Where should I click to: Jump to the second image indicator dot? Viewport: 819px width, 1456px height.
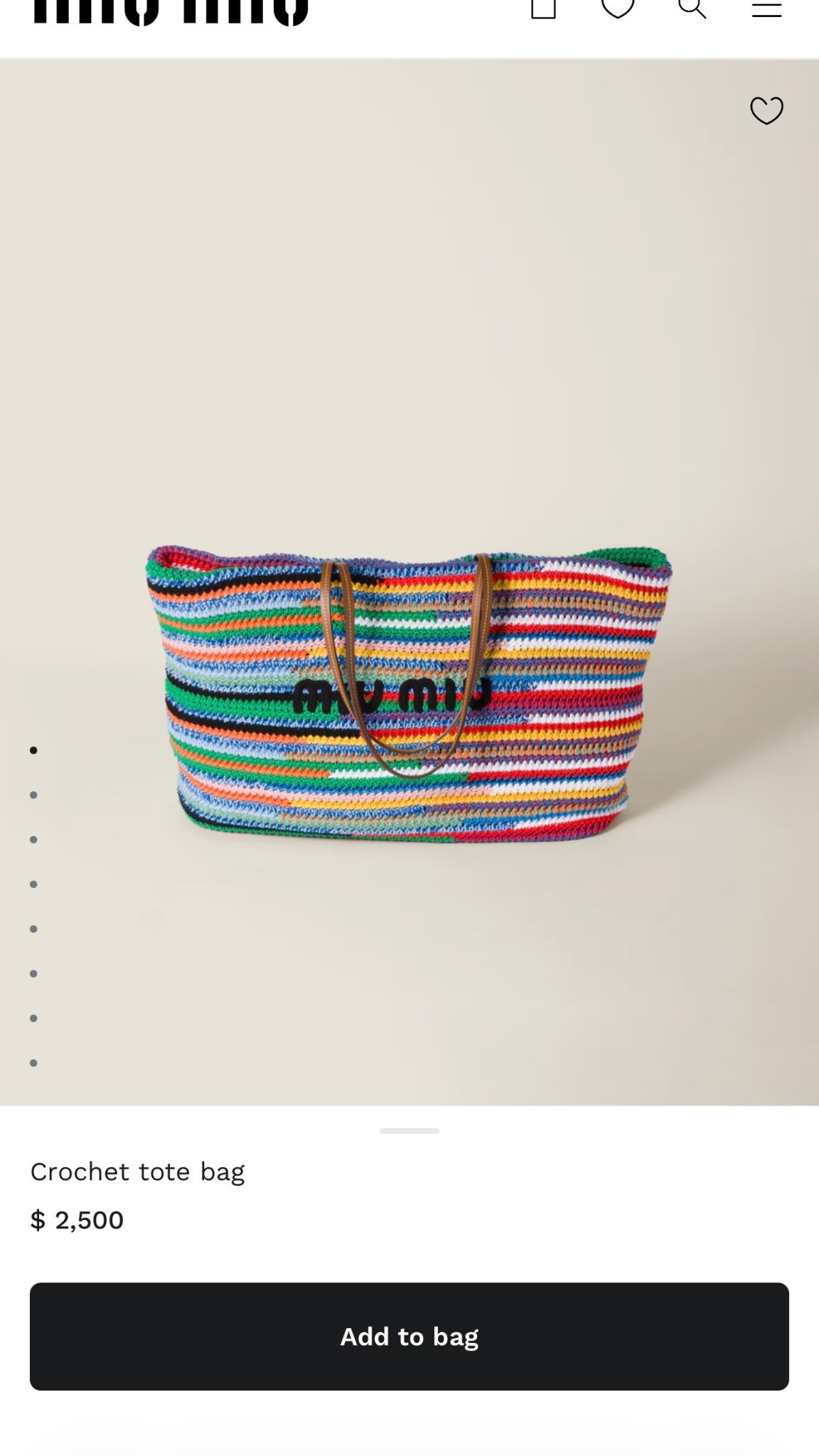[33, 795]
